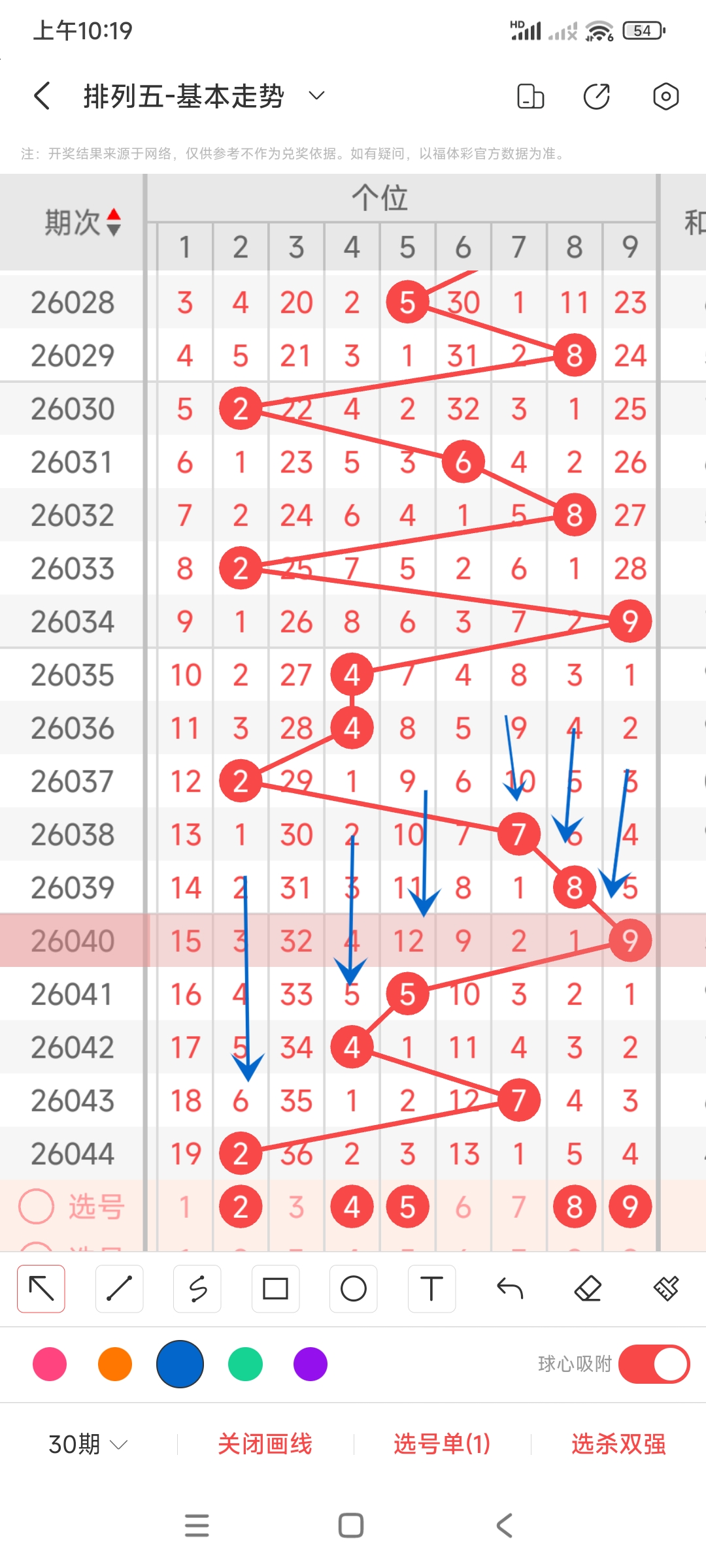Open the 30期 period dropdown
The height and width of the screenshot is (1568, 706).
88,1444
